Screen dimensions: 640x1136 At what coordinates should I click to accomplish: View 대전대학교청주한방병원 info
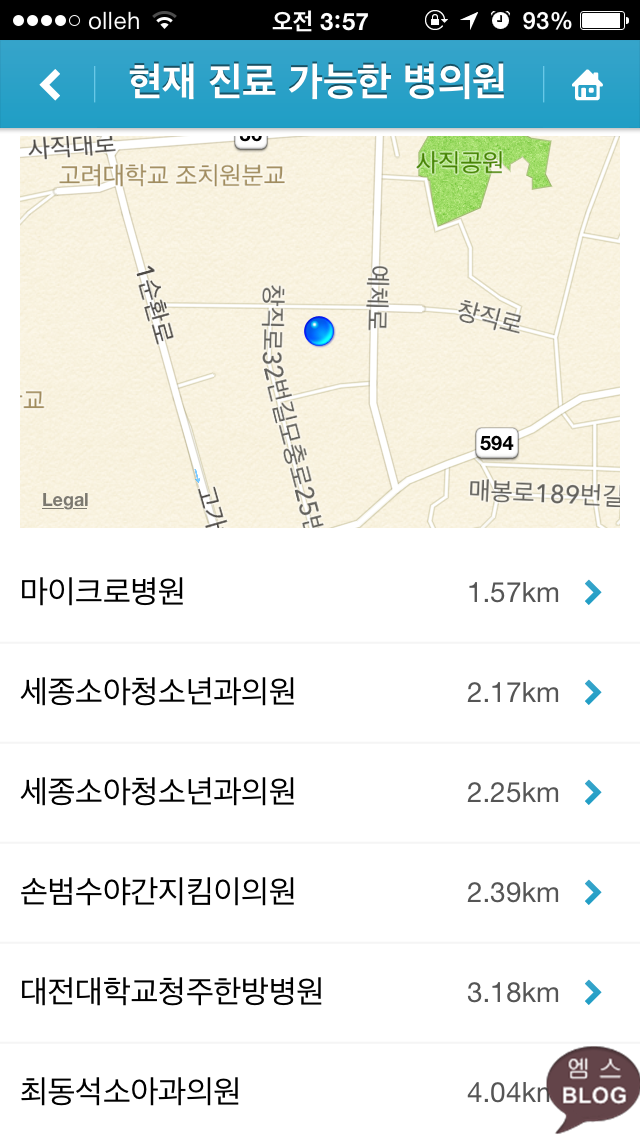coord(320,993)
